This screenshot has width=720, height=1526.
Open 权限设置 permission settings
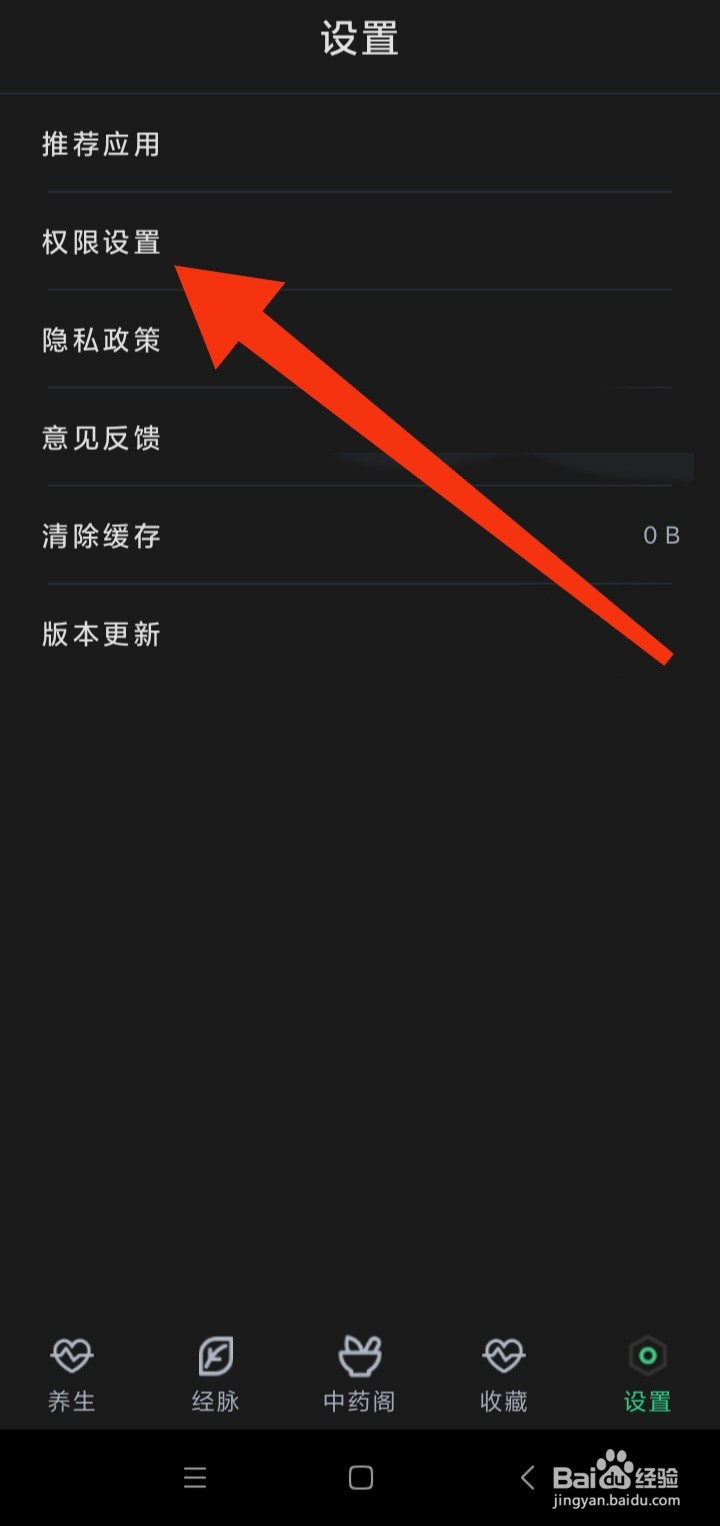101,242
